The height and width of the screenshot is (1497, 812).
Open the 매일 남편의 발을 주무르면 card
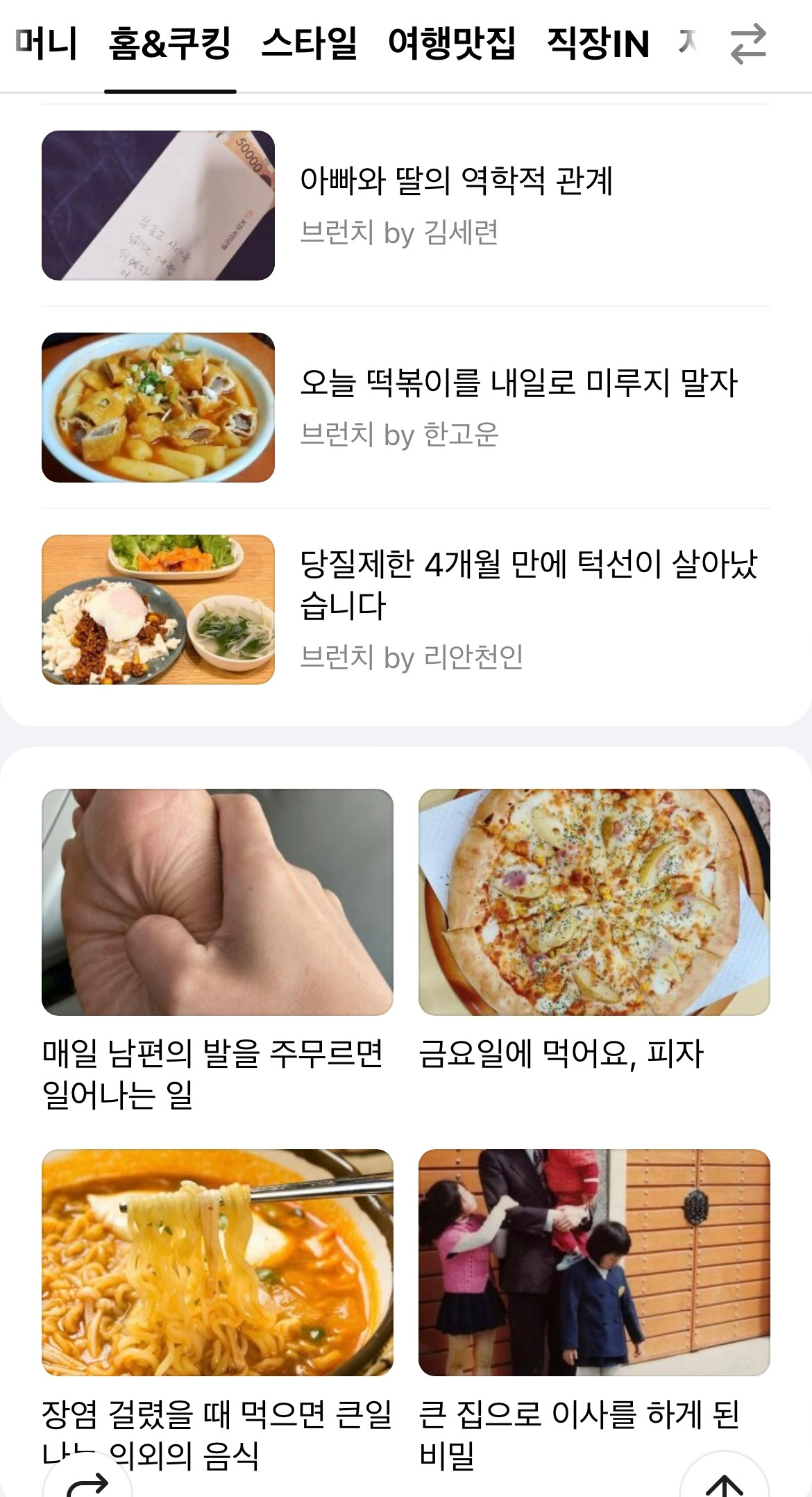pyautogui.click(x=217, y=950)
